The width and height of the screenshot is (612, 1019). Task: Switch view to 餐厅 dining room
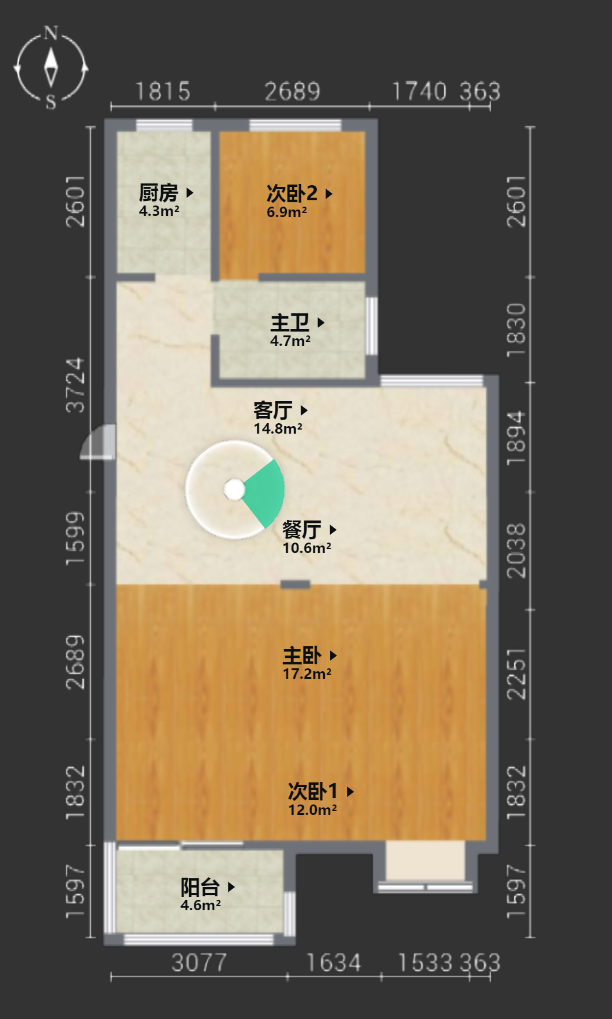tap(308, 529)
